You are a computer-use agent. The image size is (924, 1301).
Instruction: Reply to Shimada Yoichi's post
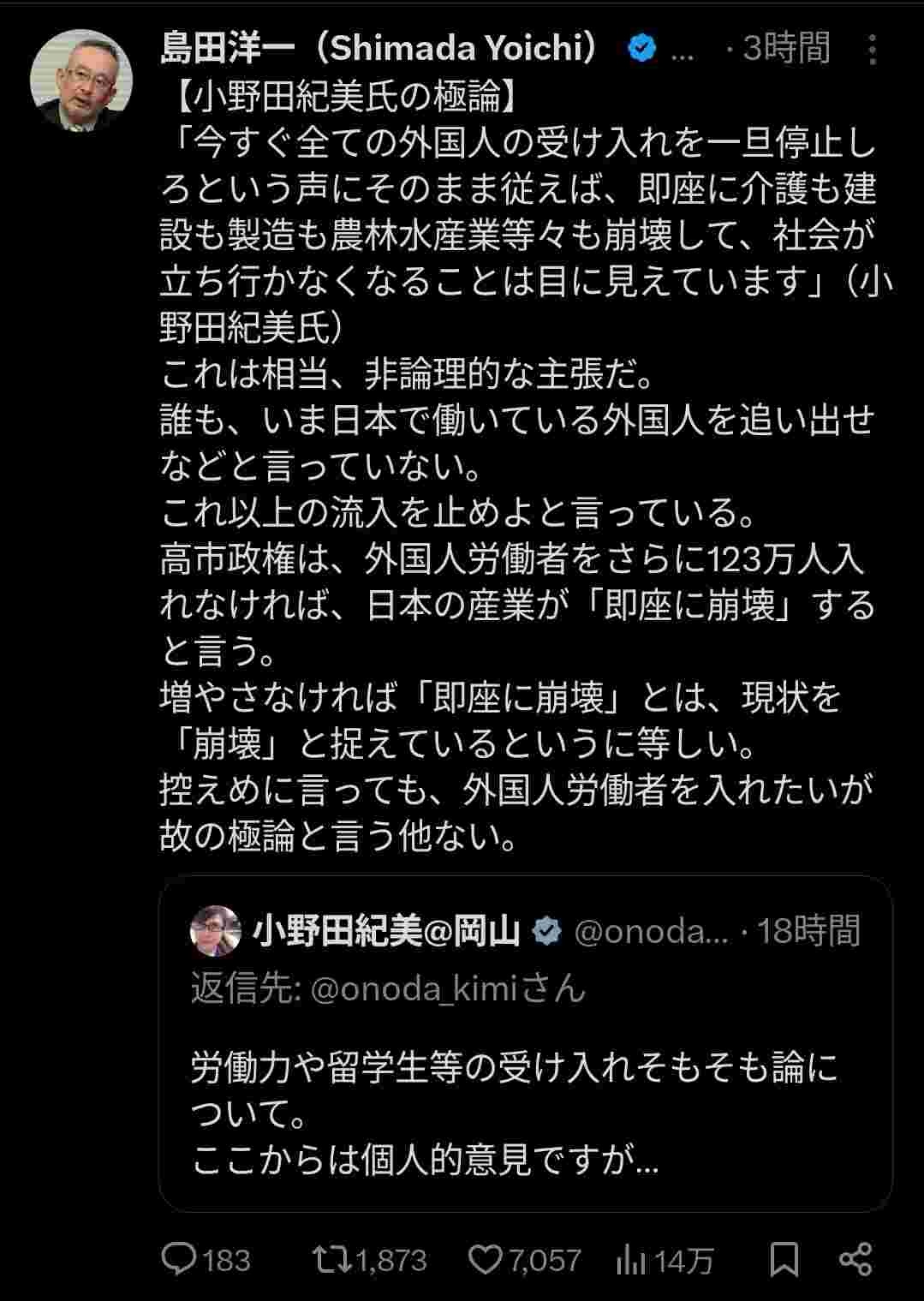pos(180,1259)
